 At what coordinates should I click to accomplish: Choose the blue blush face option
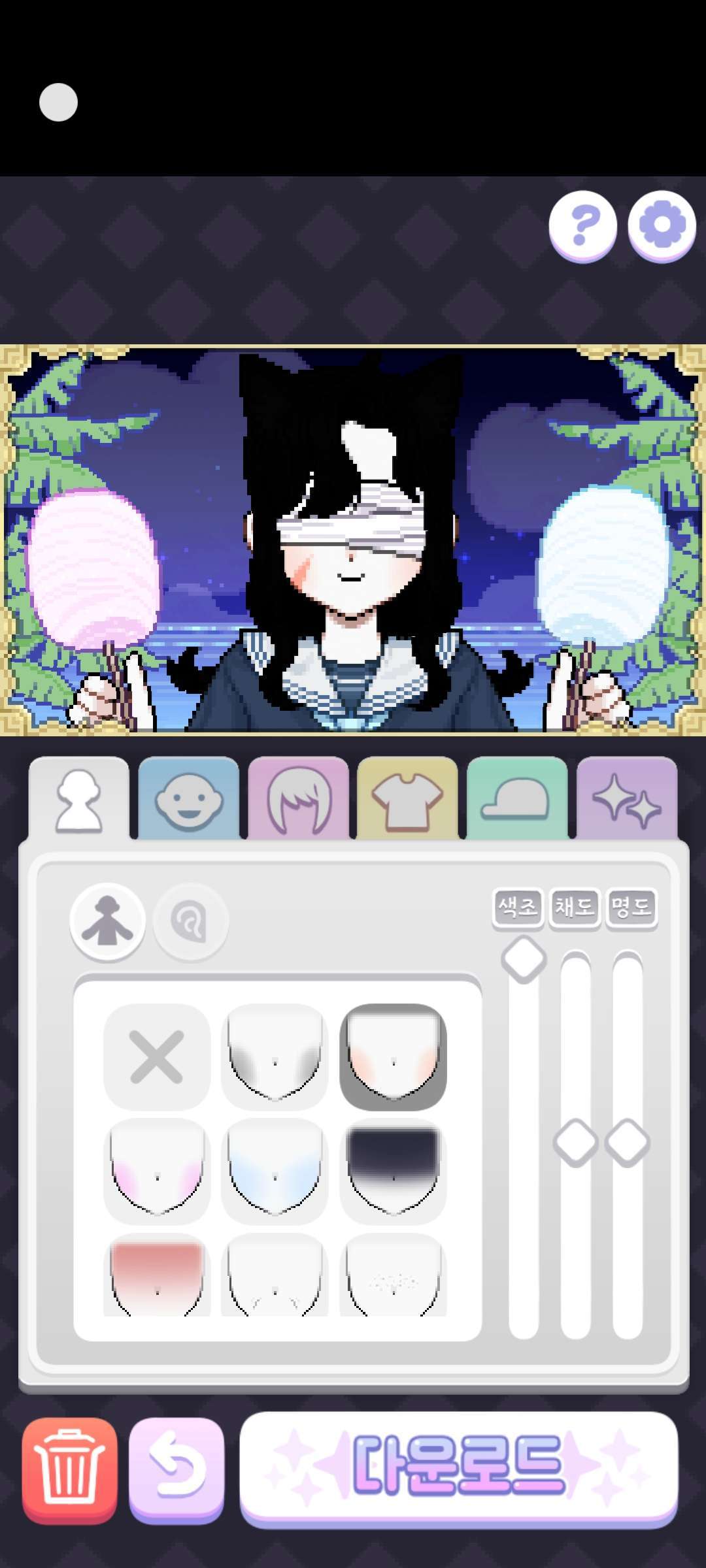pyautogui.click(x=275, y=1171)
